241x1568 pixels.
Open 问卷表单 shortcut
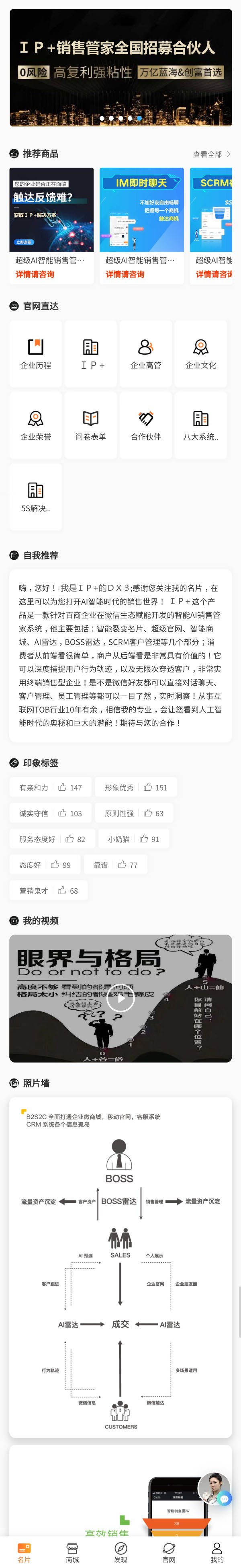click(91, 425)
